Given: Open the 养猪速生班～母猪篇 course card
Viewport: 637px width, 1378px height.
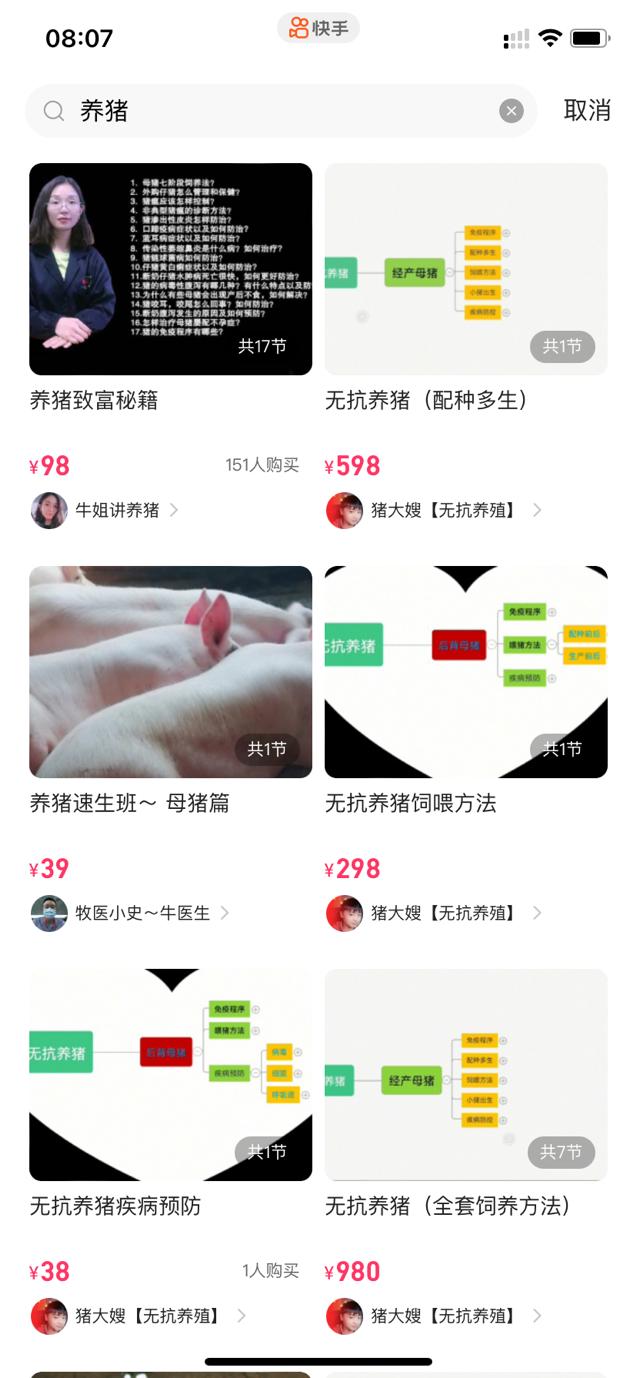Looking at the screenshot, I should tap(170, 672).
